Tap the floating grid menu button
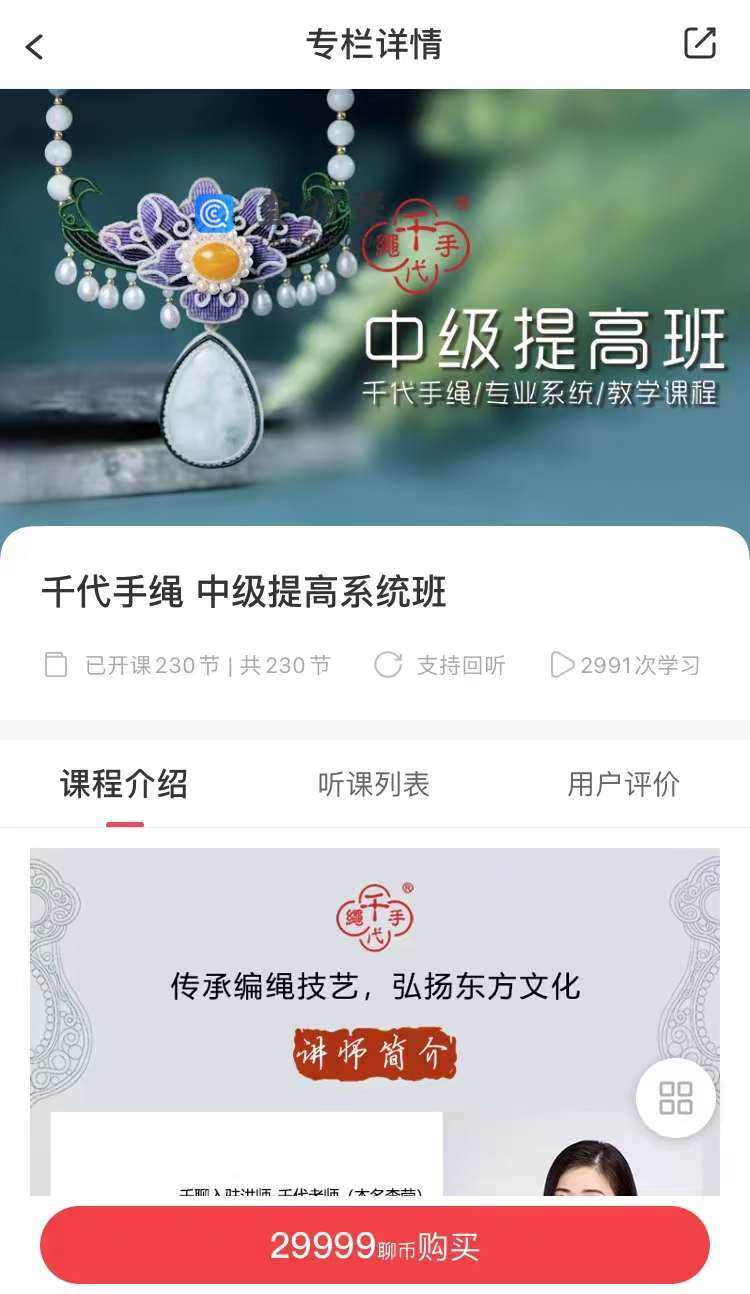The image size is (750, 1294). (676, 1098)
